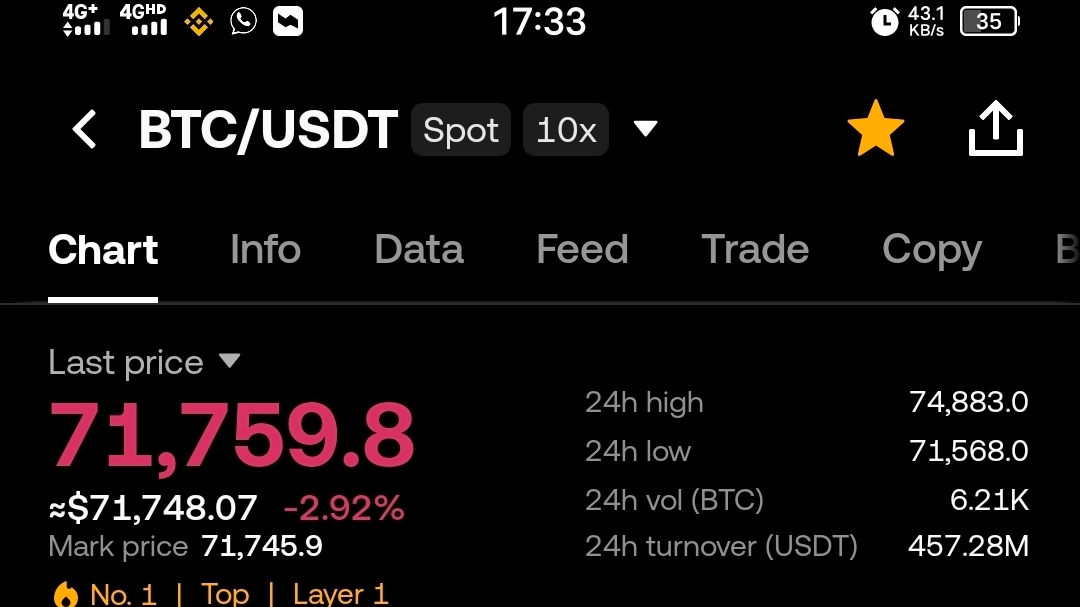Viewport: 1080px width, 607px height.
Task: Open the Layer 1 category tag
Action: point(340,594)
